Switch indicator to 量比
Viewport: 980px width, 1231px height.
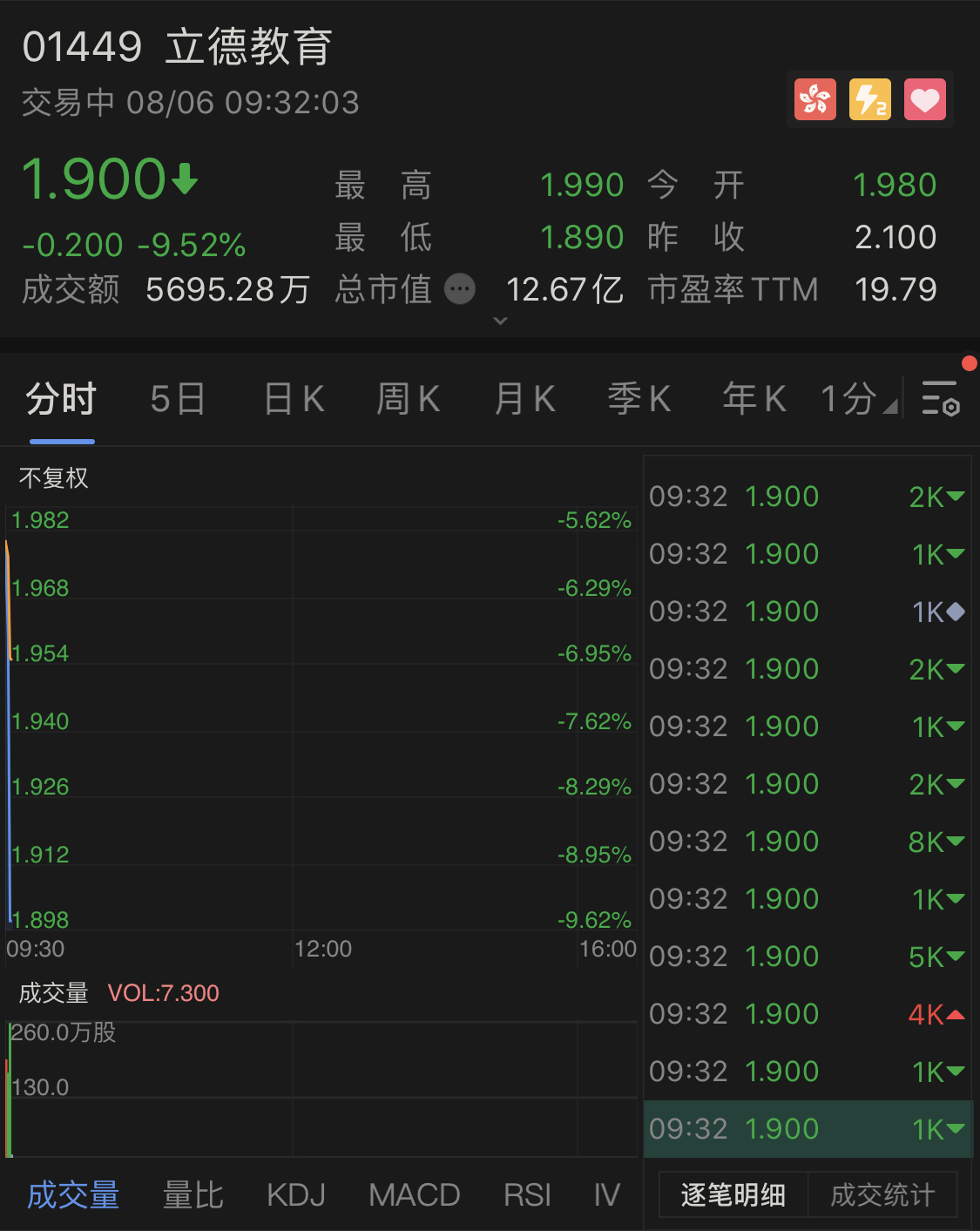click(193, 1194)
